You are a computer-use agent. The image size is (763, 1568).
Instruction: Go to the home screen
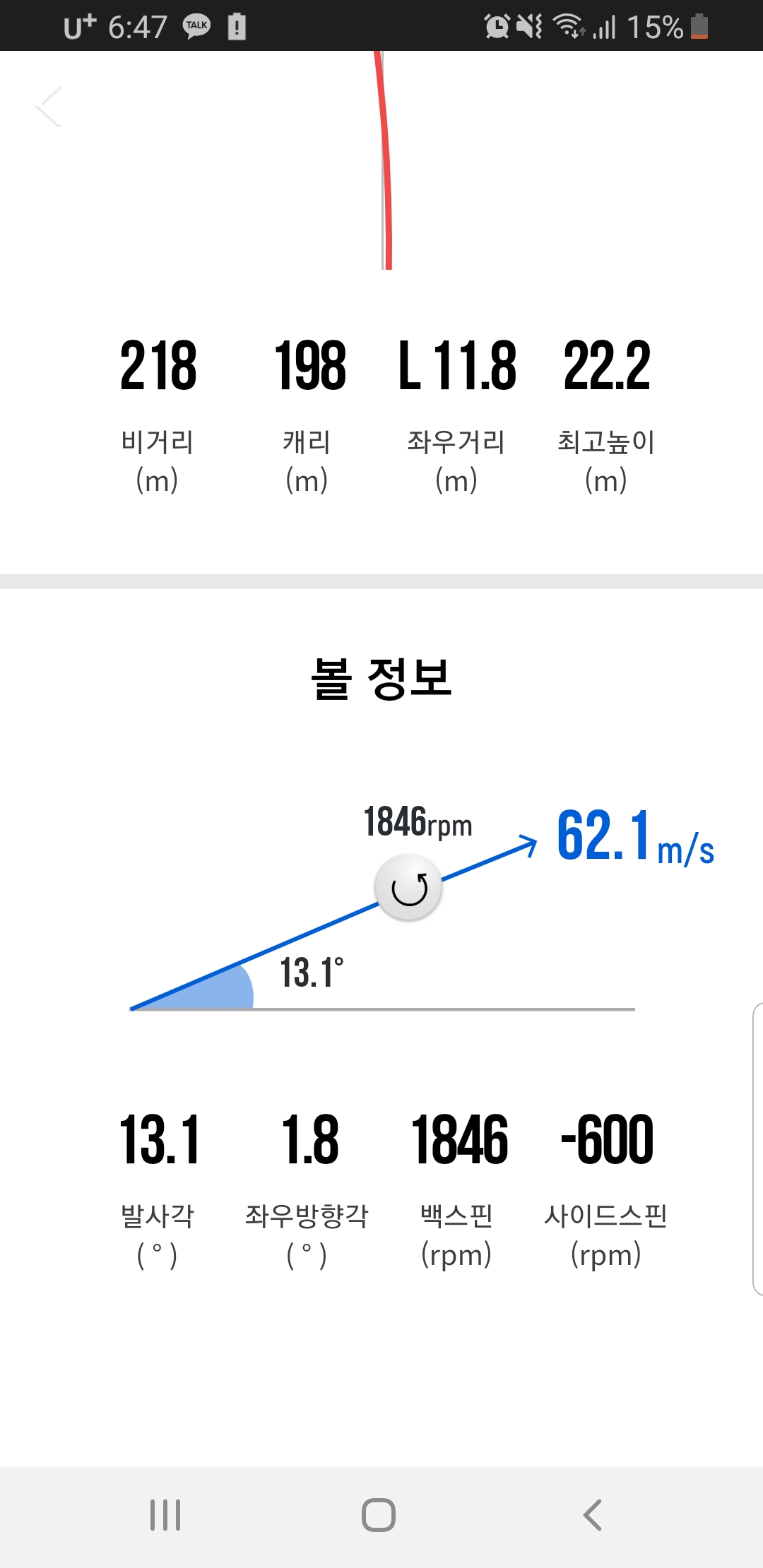tap(379, 1515)
